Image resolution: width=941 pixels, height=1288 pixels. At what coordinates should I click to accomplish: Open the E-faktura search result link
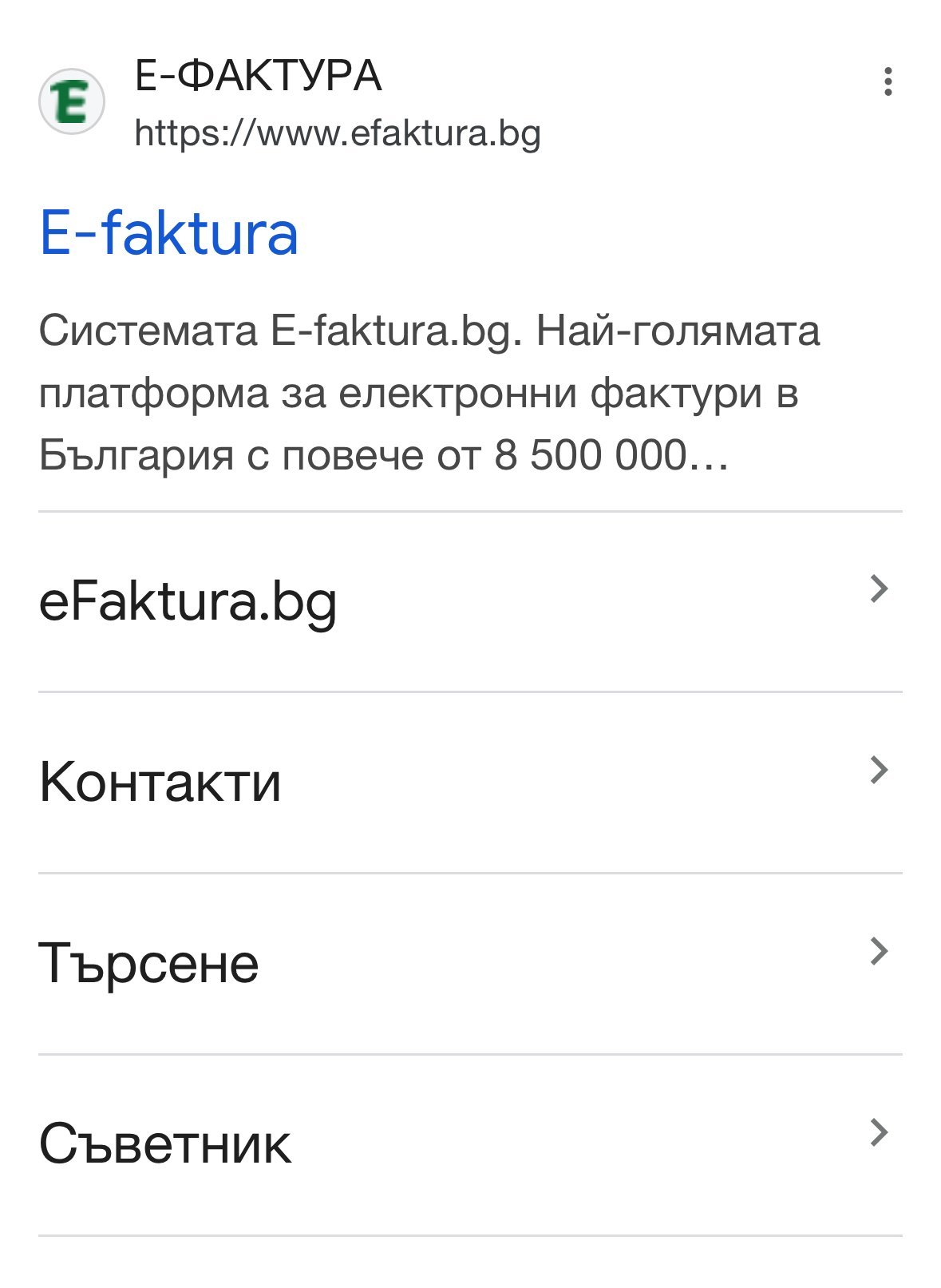168,233
